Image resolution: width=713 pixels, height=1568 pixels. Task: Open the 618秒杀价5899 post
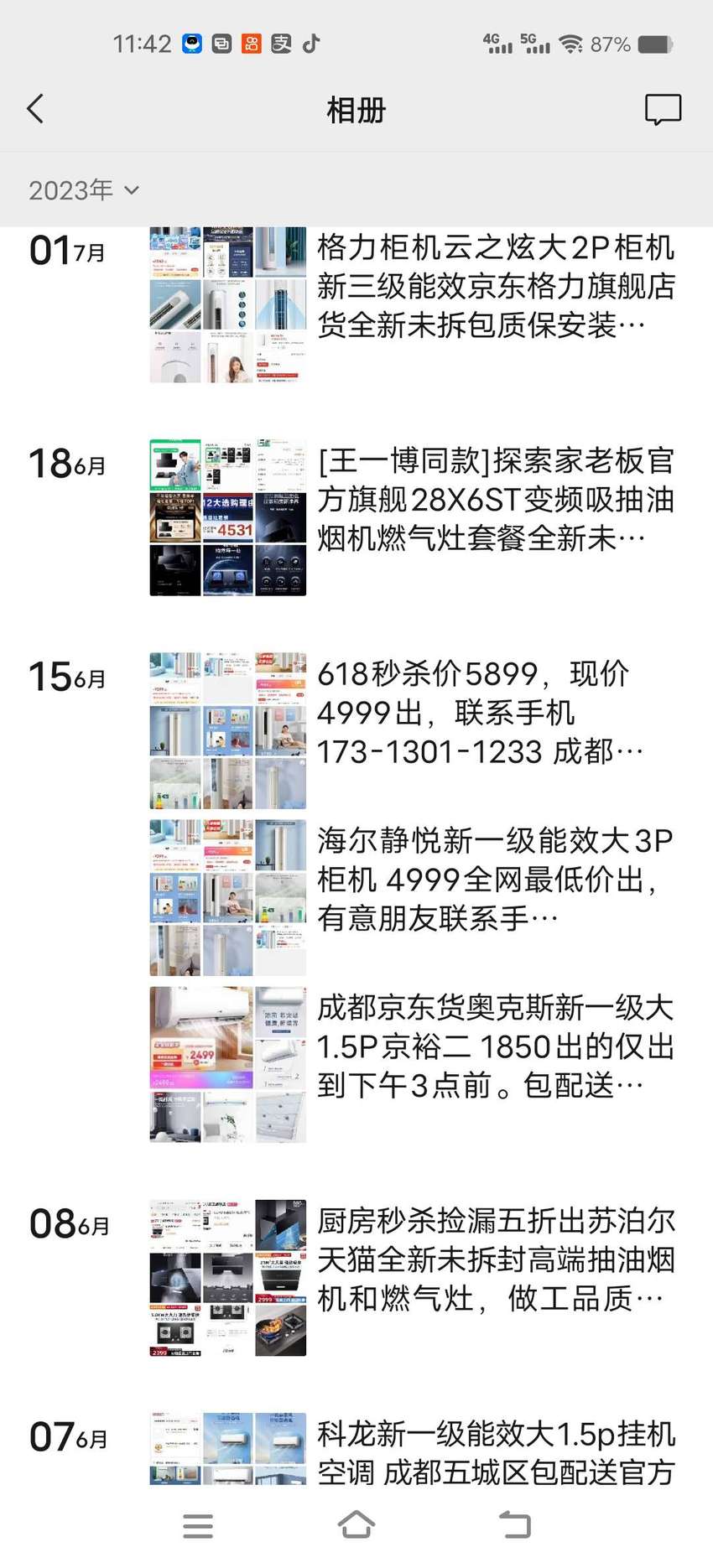tap(413, 730)
